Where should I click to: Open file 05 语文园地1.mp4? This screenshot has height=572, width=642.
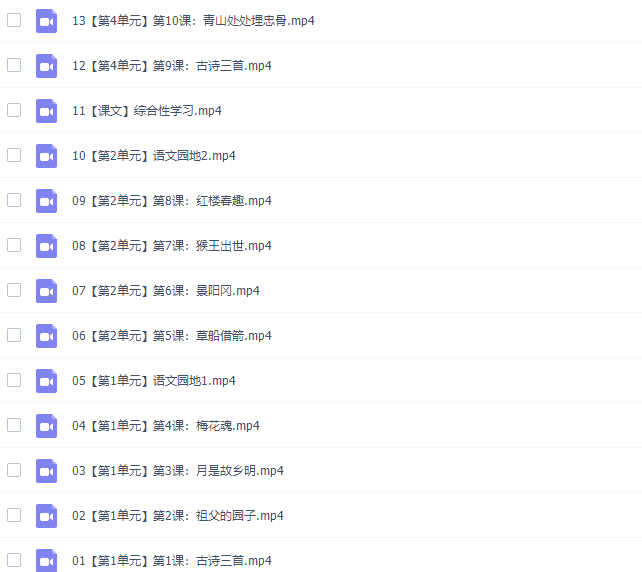point(154,381)
